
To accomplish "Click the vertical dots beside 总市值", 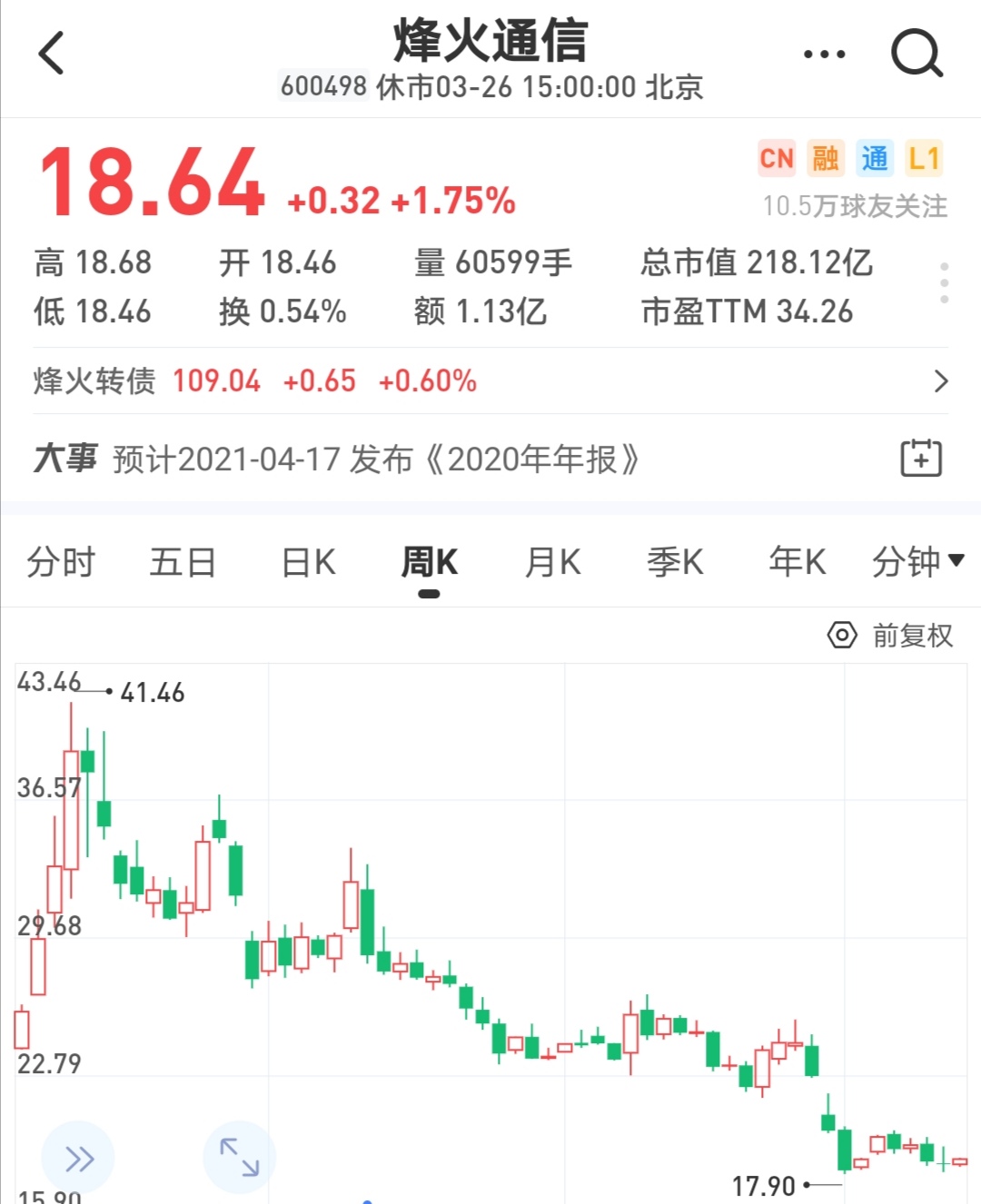I will [942, 281].
